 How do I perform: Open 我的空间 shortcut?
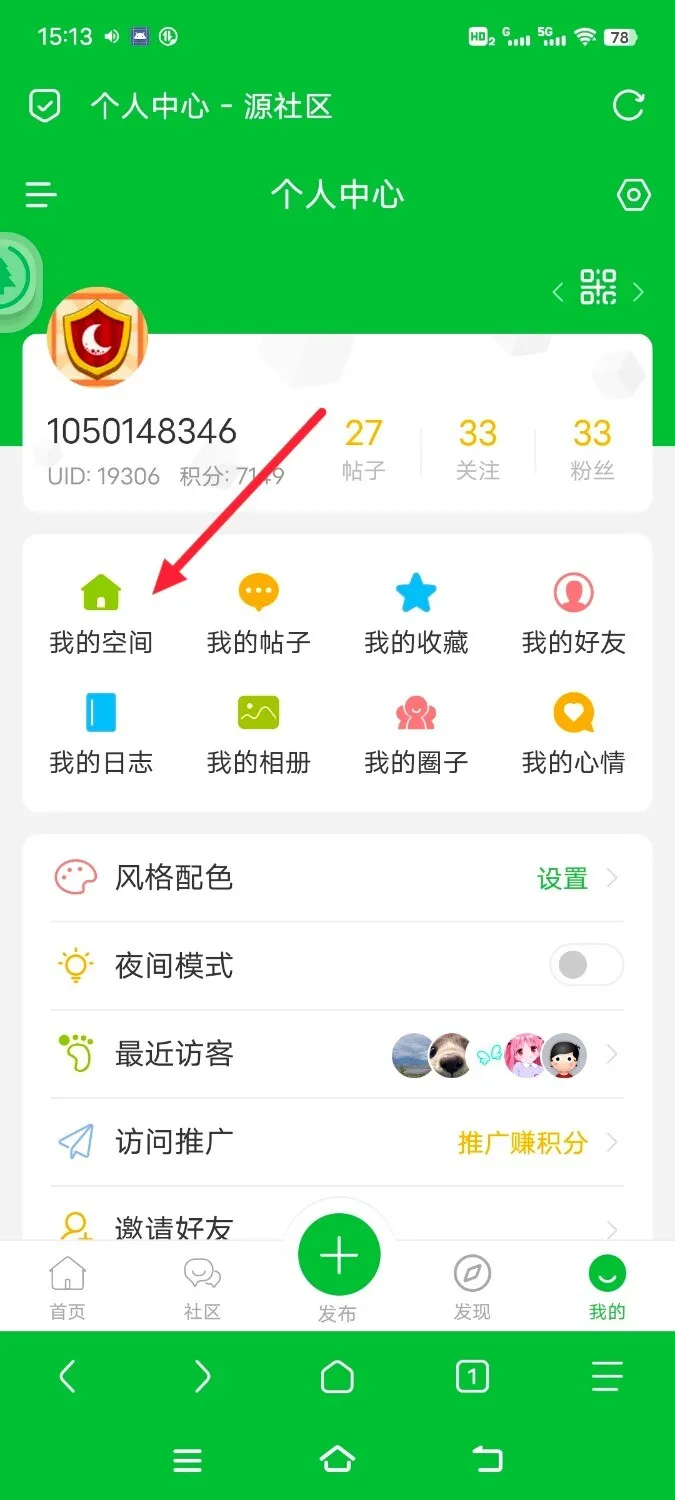pyautogui.click(x=101, y=613)
